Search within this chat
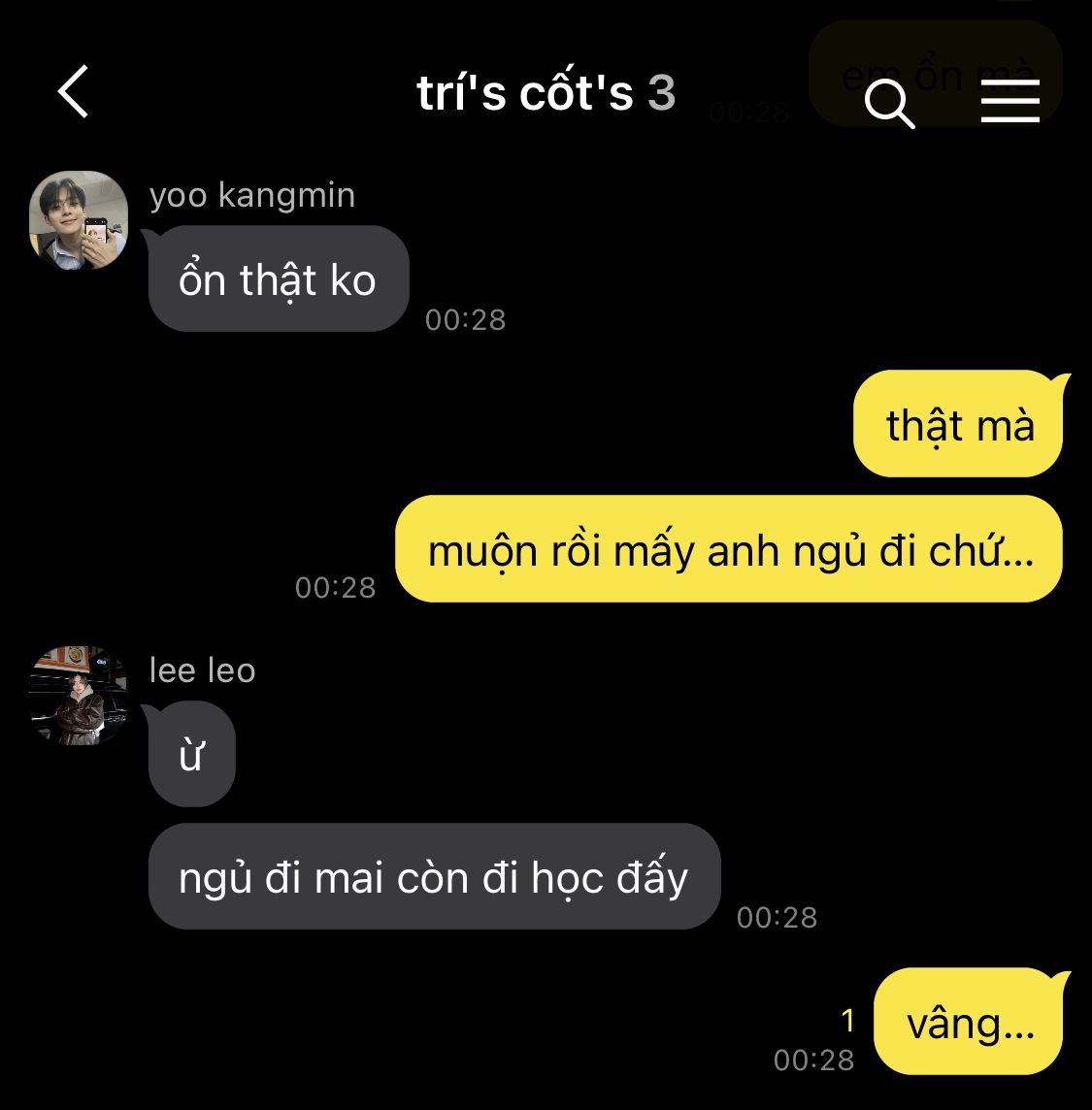The height and width of the screenshot is (1110, 1092). 888,103
